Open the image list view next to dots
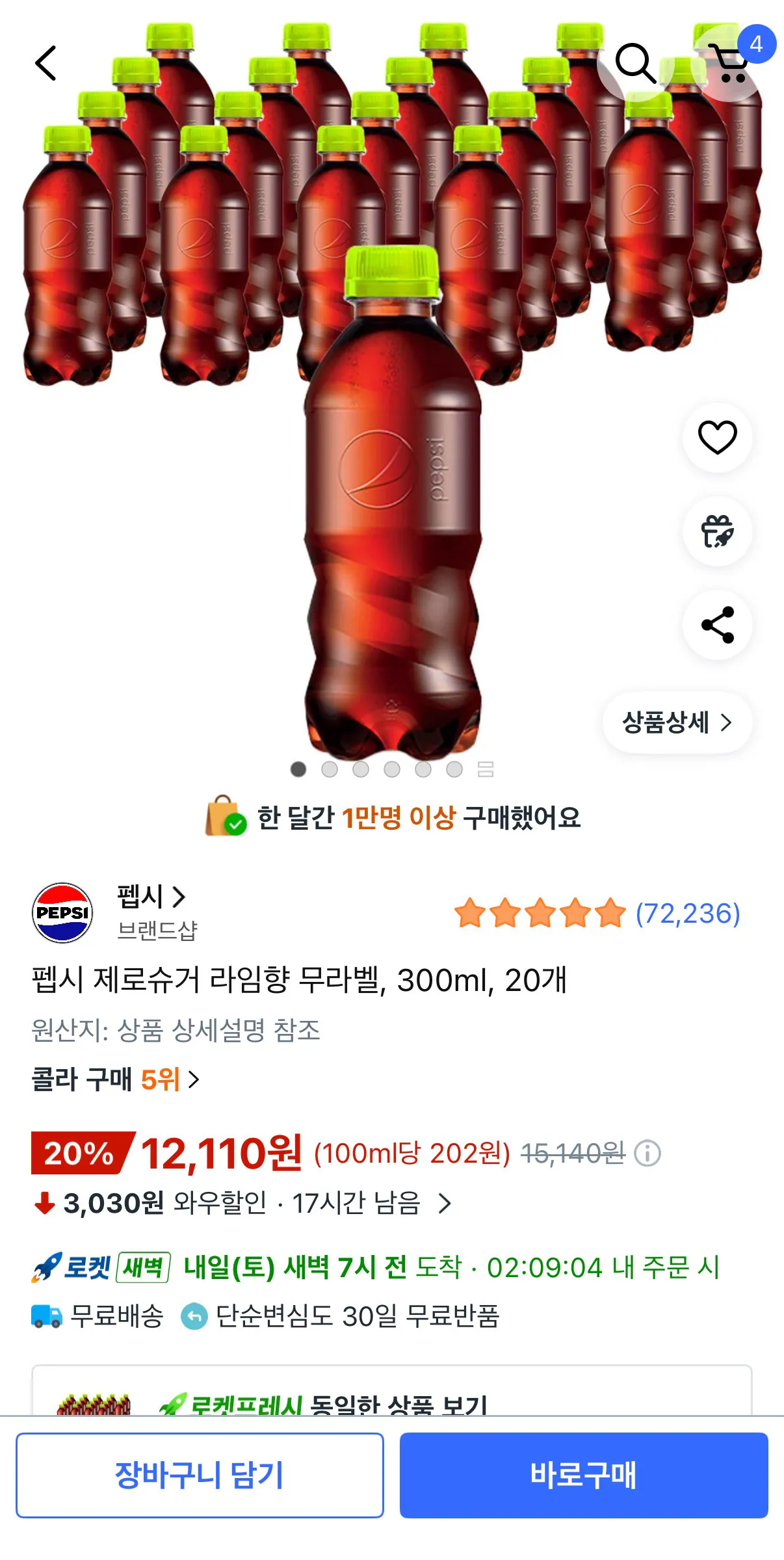Screen dimensions: 784x1560 pyautogui.click(x=486, y=769)
